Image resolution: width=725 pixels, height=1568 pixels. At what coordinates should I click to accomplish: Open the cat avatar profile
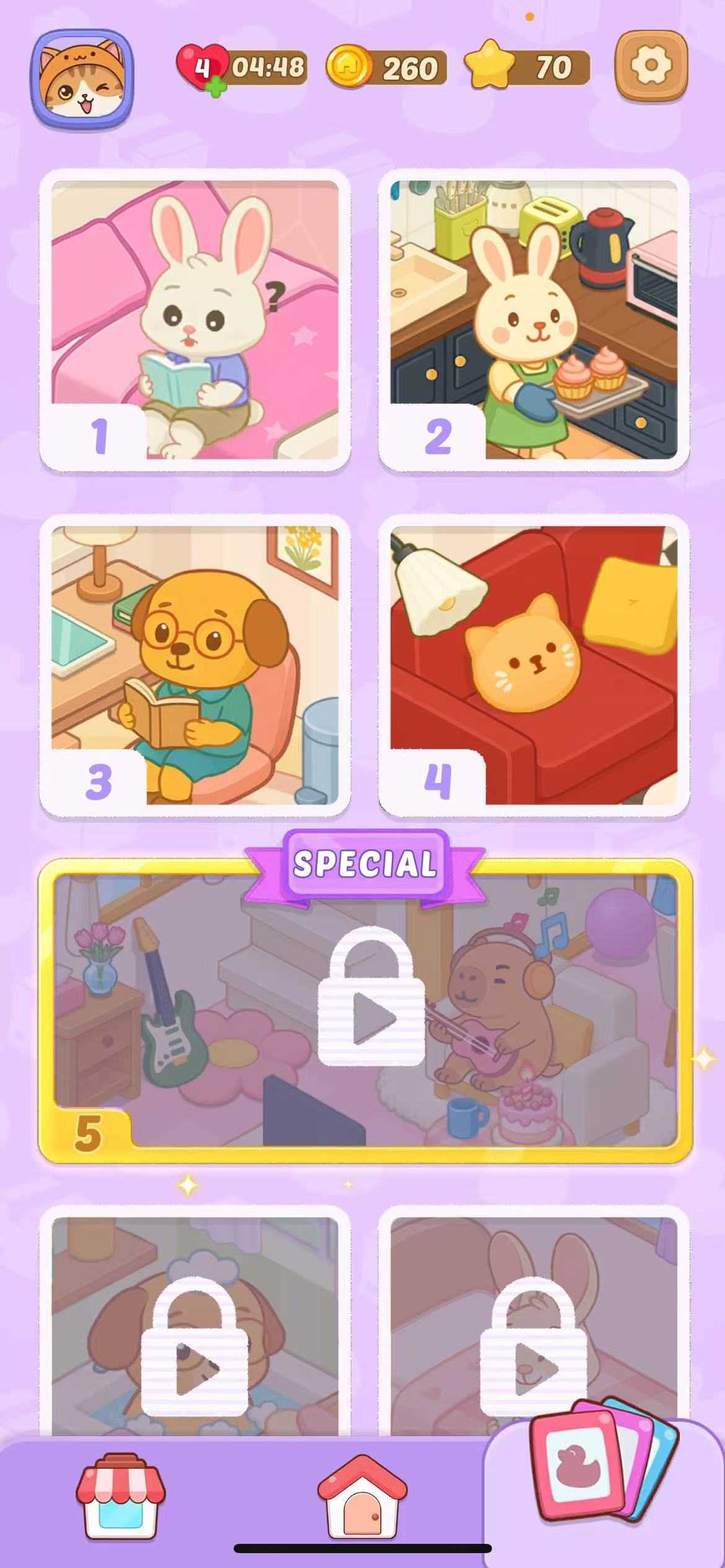[x=82, y=79]
